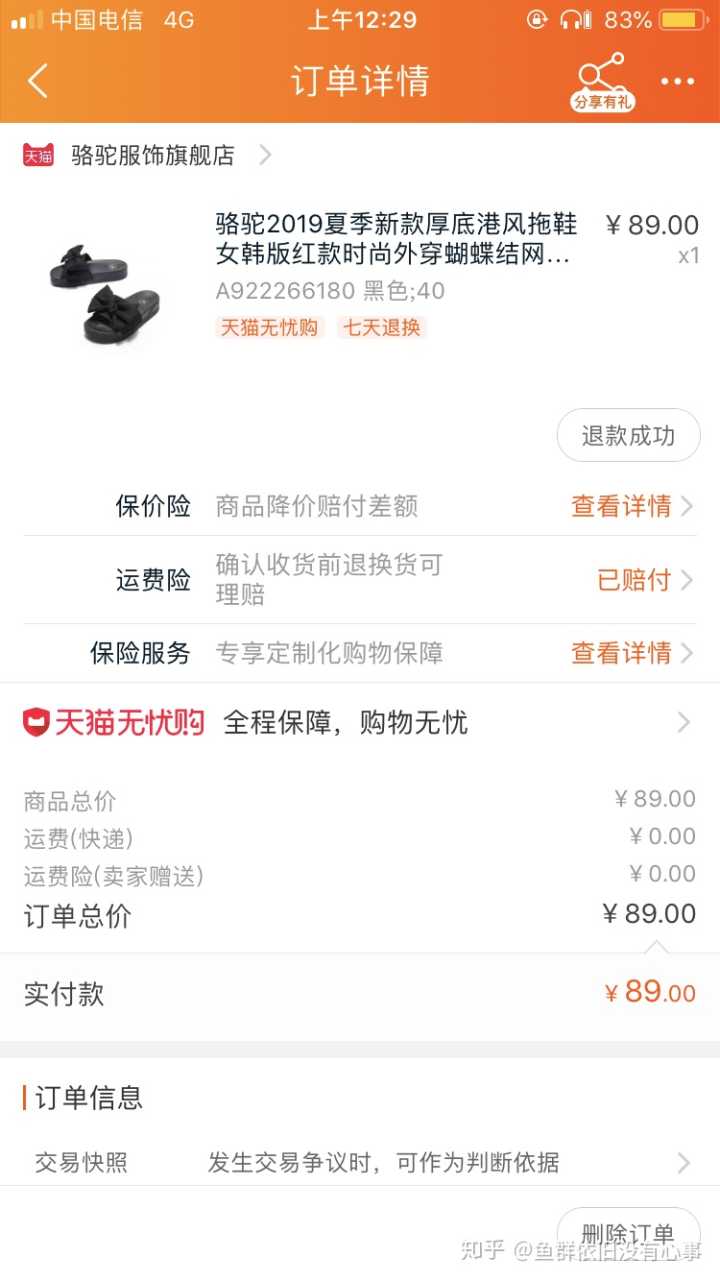Open 骆驼服饰旗舰店 store page
This screenshot has height=1281, width=720.
150,155
